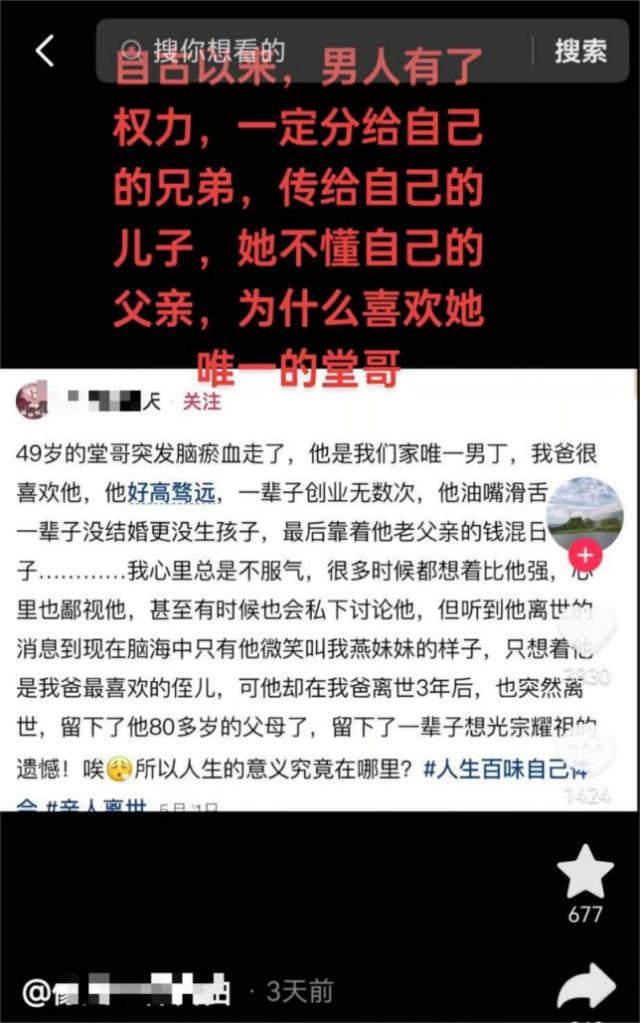The image size is (640, 1023).
Task: Open the video author's round avatar
Action: (585, 510)
